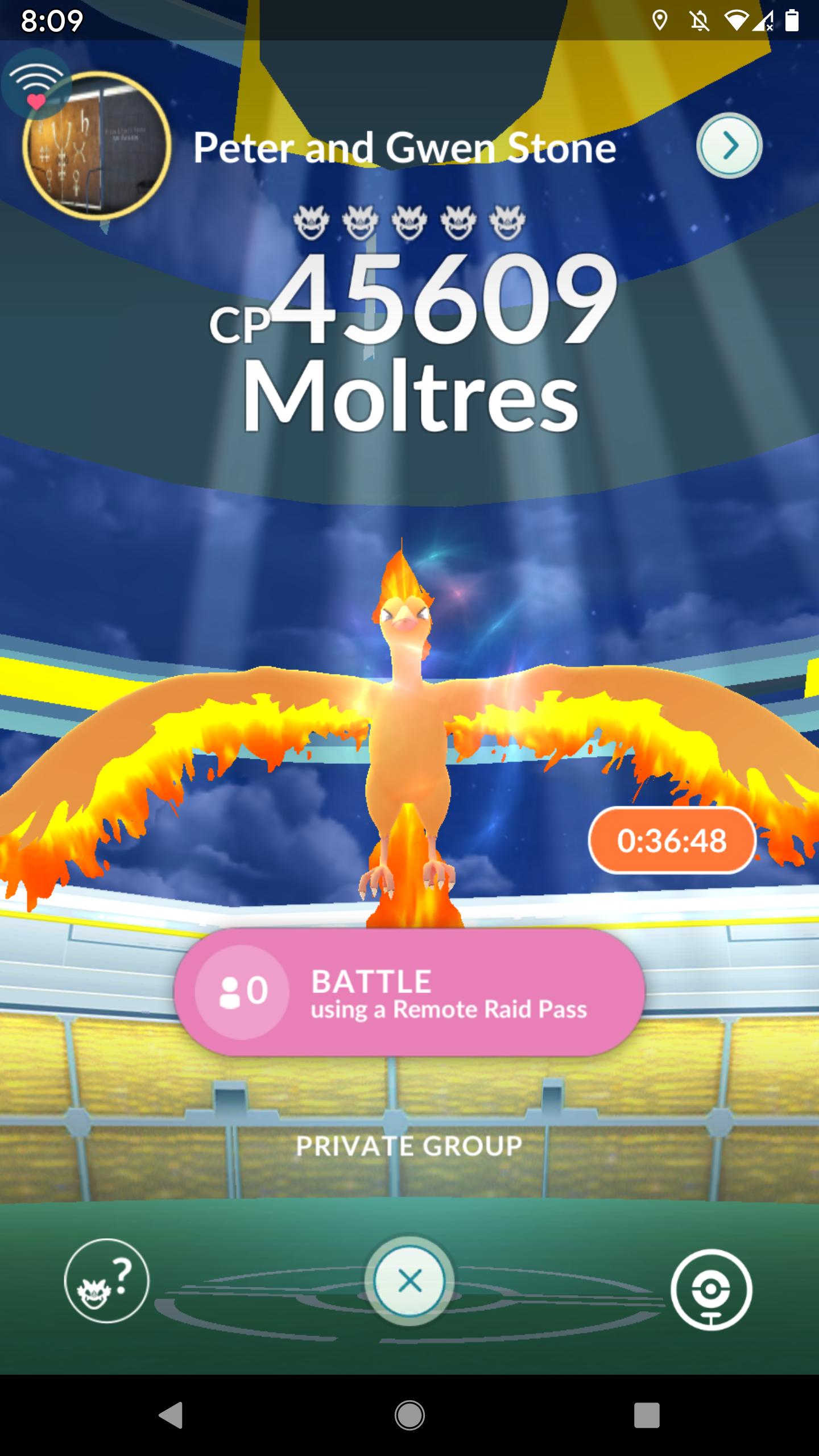Viewport: 819px width, 1456px height.
Task: Start battle using a Remote Raid Pass
Action: [409, 992]
